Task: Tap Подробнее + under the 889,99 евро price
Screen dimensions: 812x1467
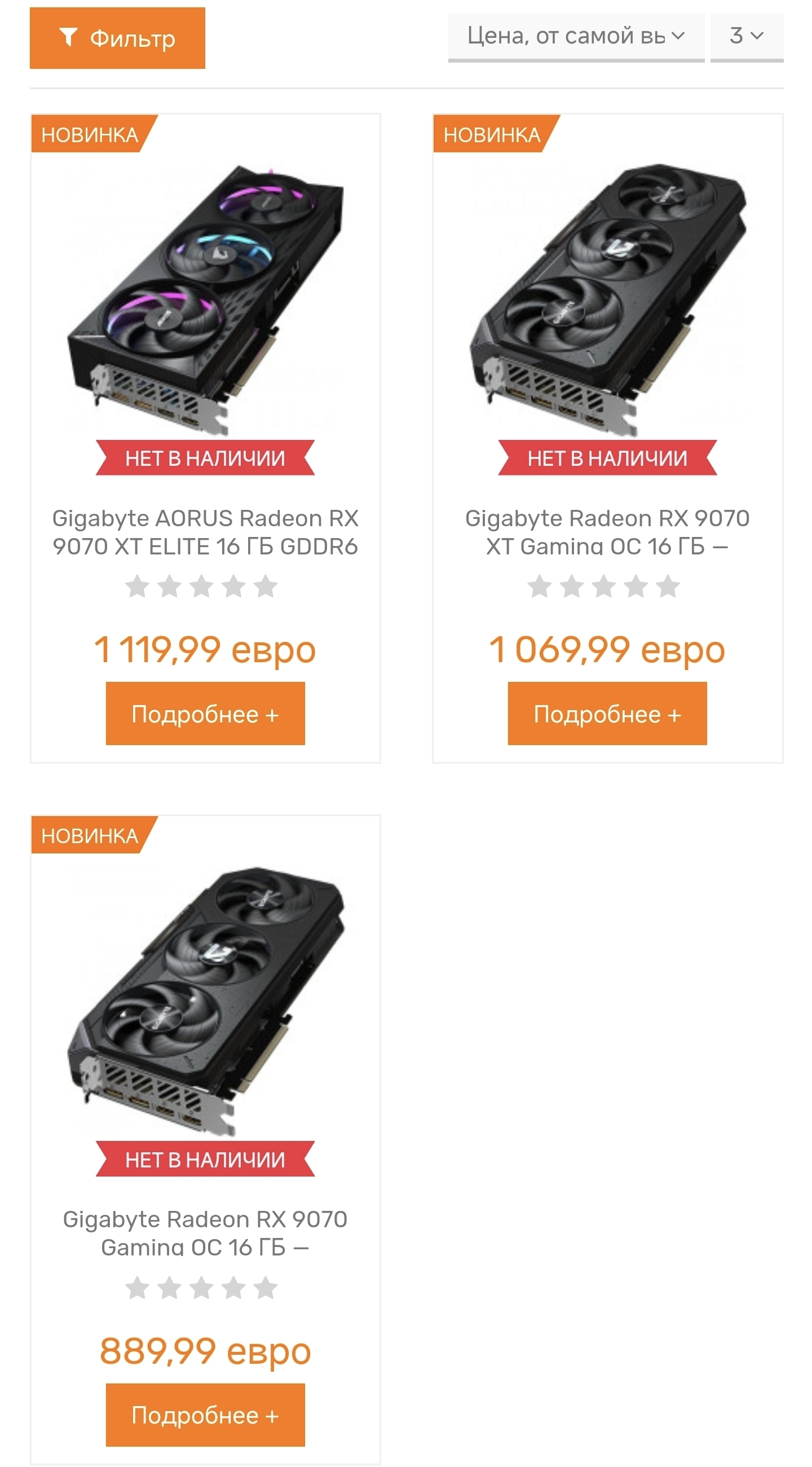Action: [x=206, y=1415]
